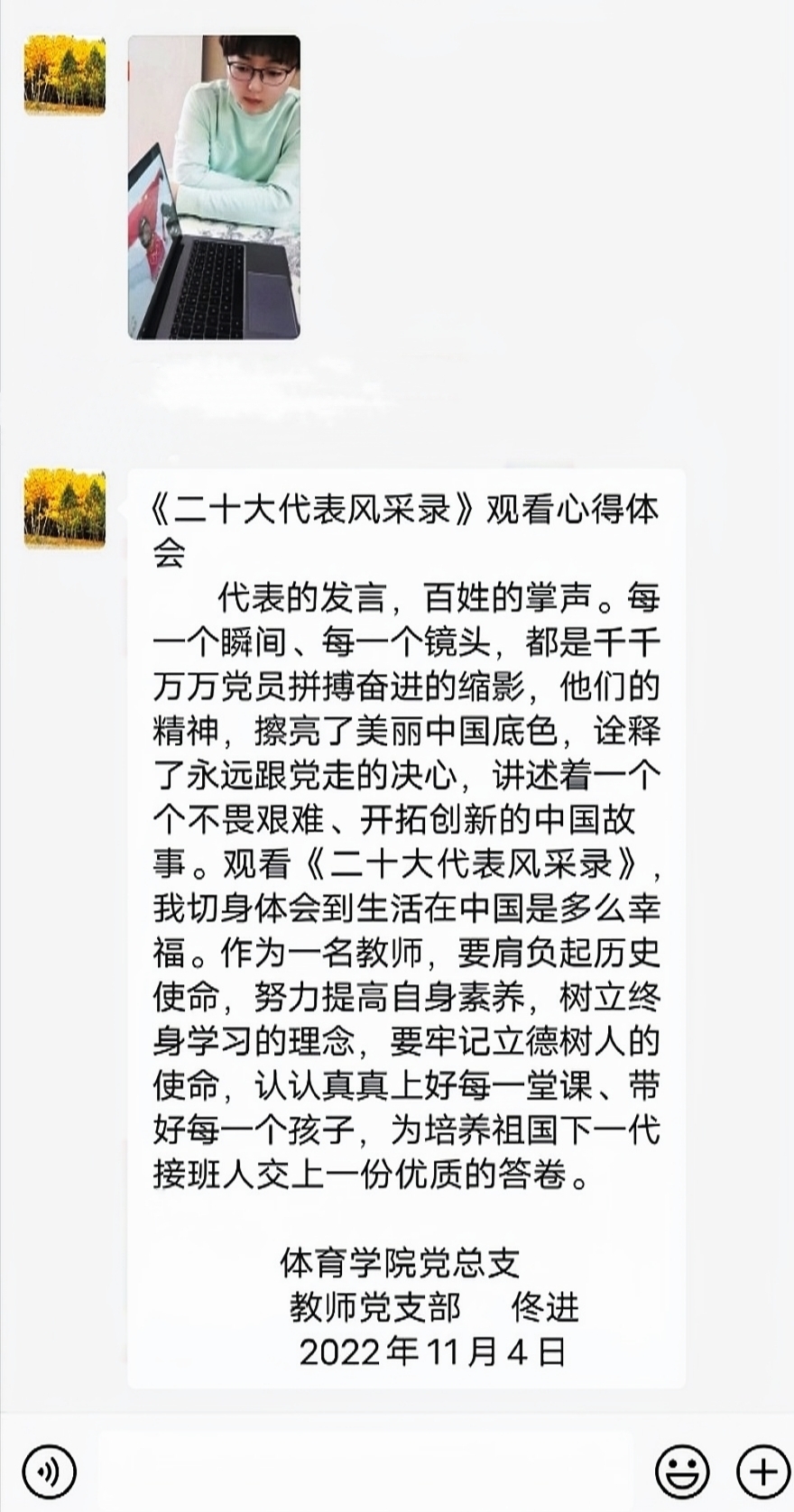This screenshot has width=794, height=1512.
Task: Switch to voice input mode
Action: [49, 1471]
